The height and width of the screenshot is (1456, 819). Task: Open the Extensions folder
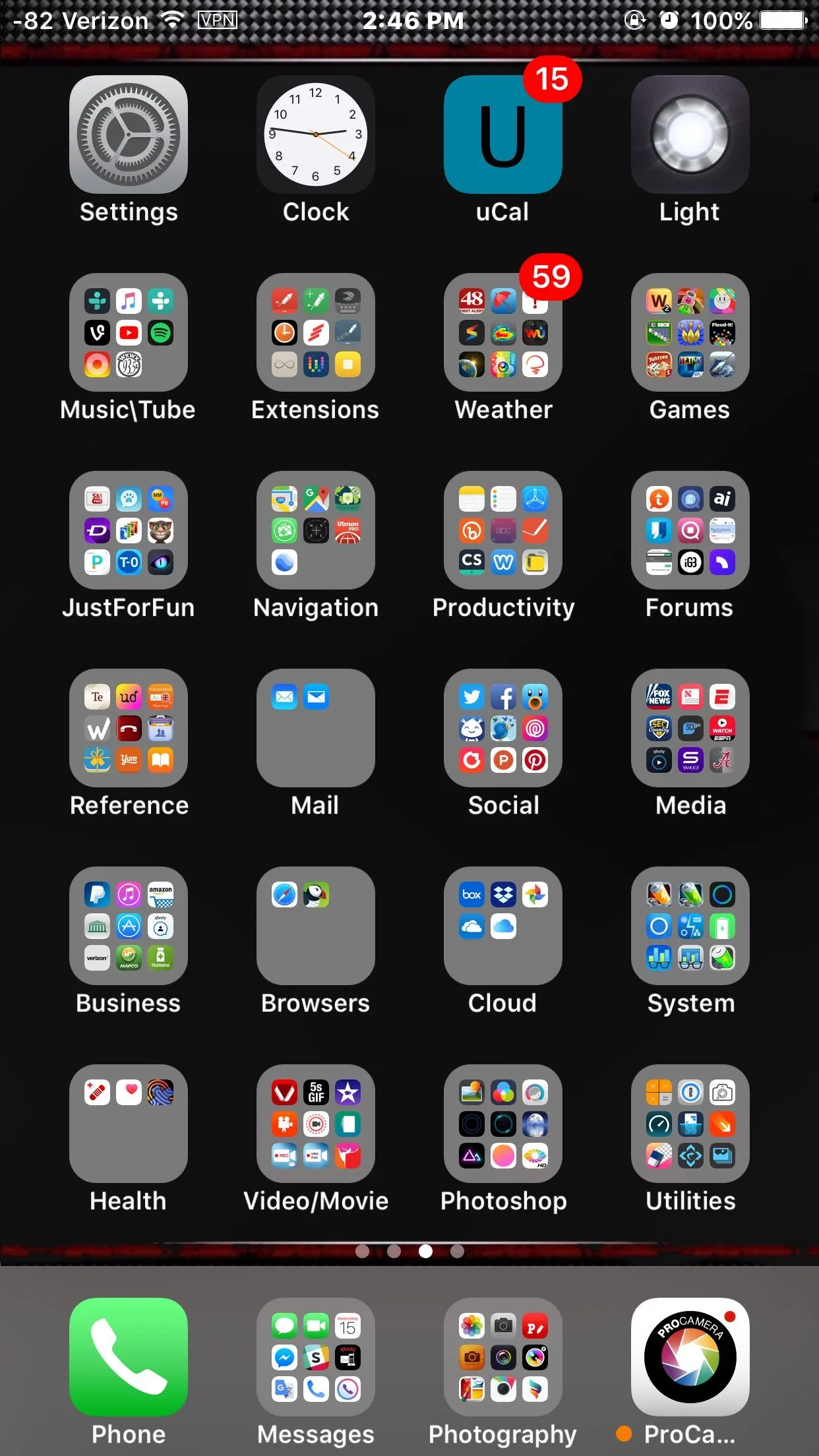[316, 332]
